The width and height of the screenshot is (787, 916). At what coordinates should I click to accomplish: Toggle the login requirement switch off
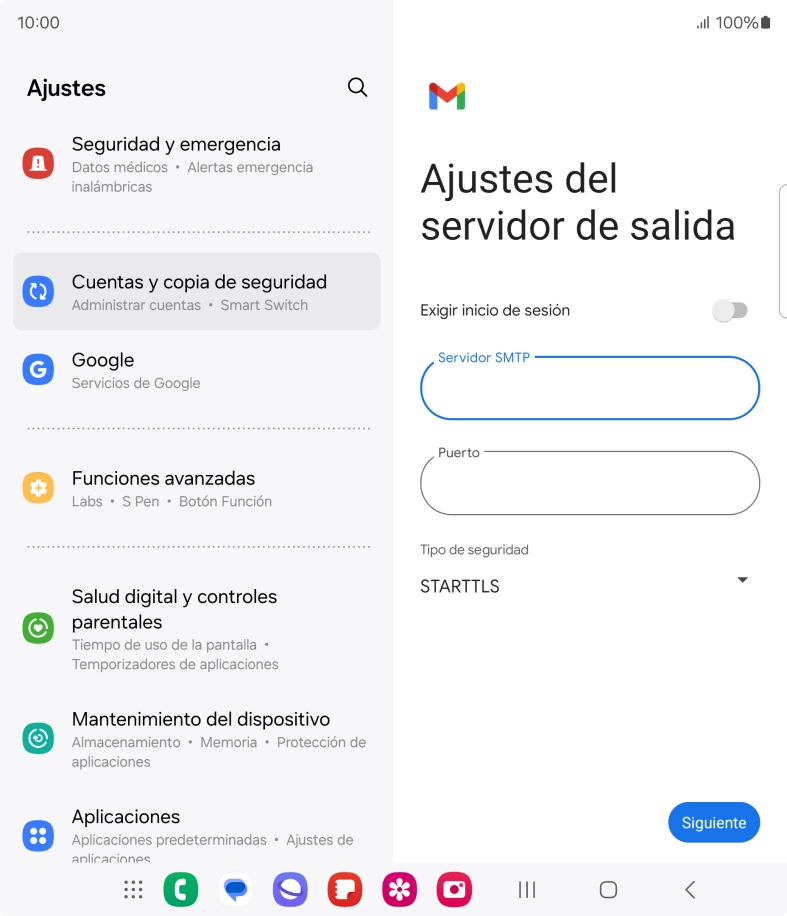point(731,310)
